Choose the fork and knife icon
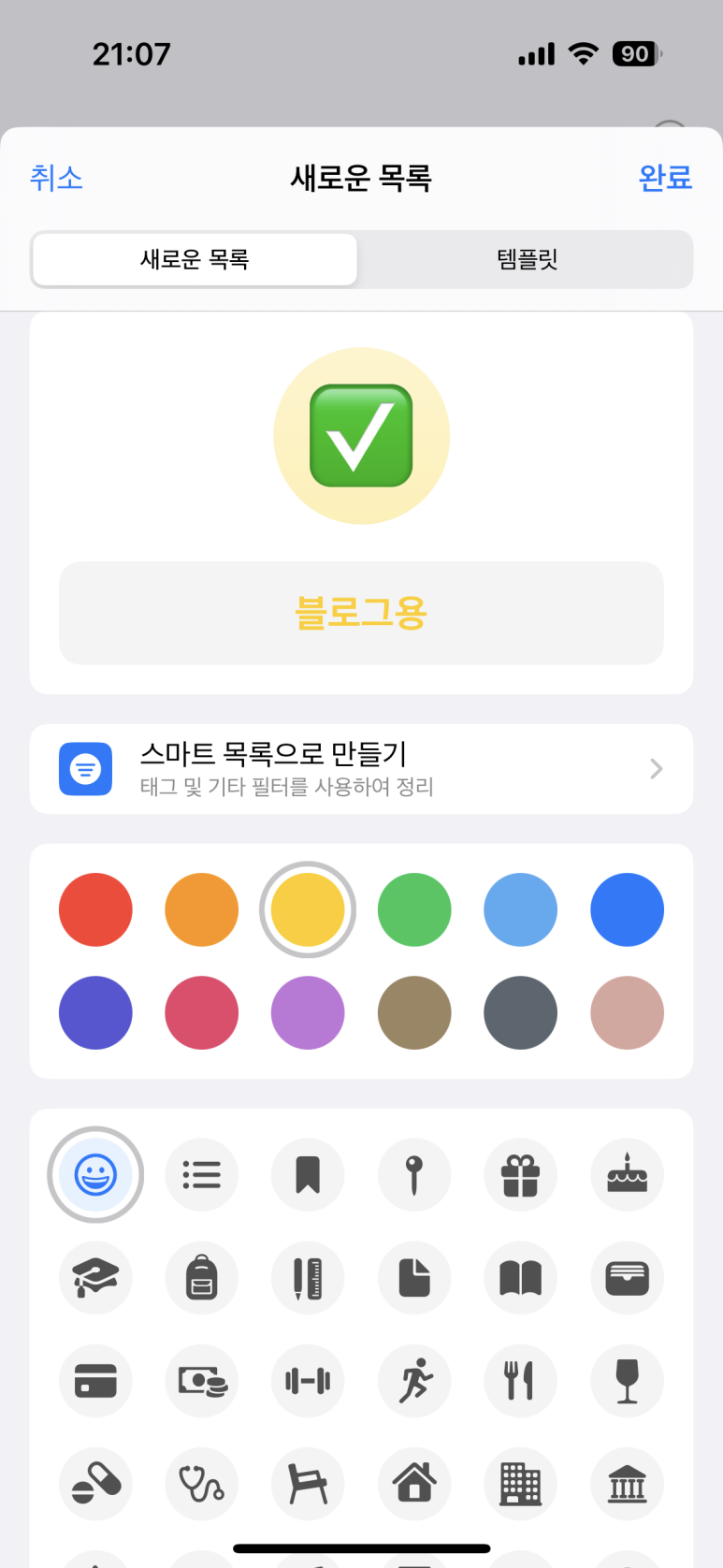Screen dimensions: 723x1568 tap(521, 1380)
